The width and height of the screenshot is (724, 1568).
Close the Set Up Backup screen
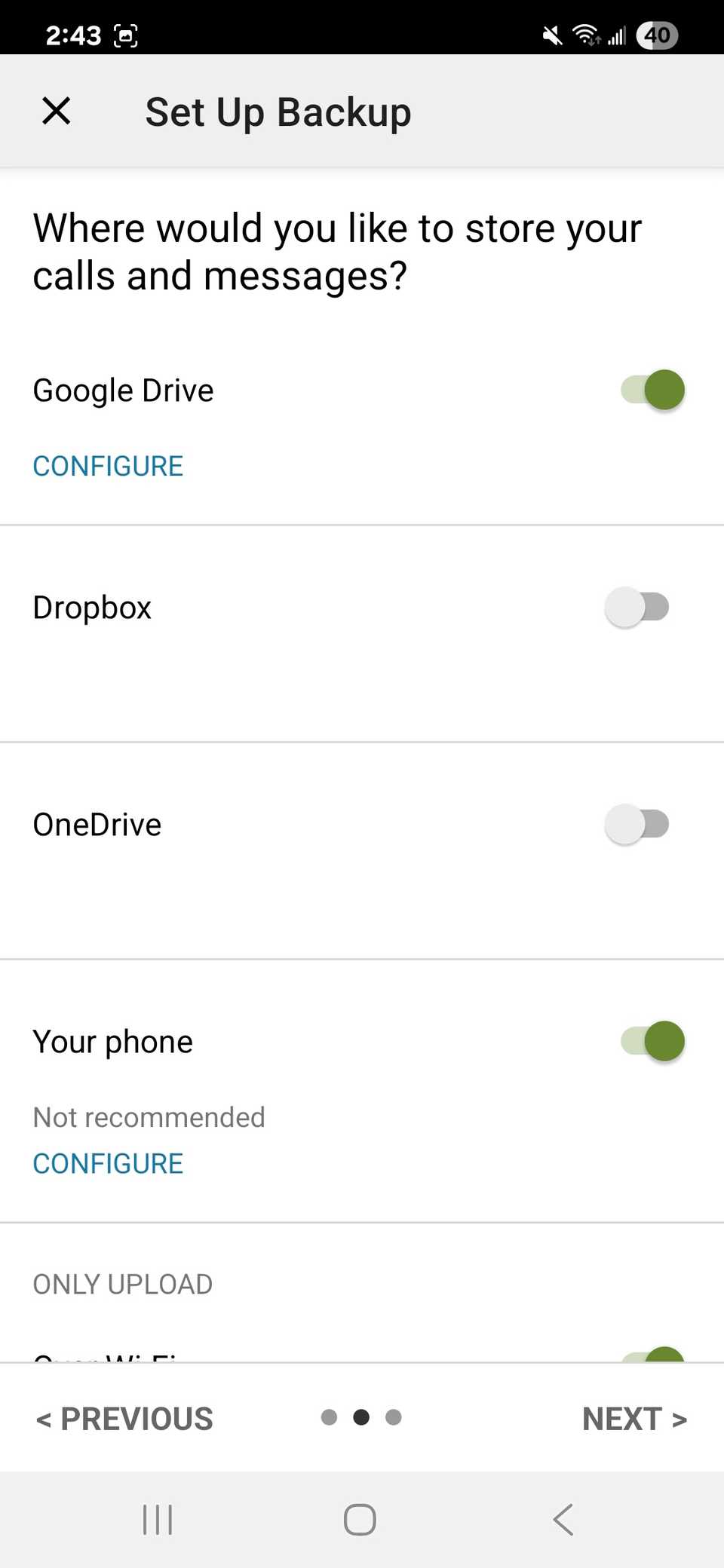click(57, 111)
